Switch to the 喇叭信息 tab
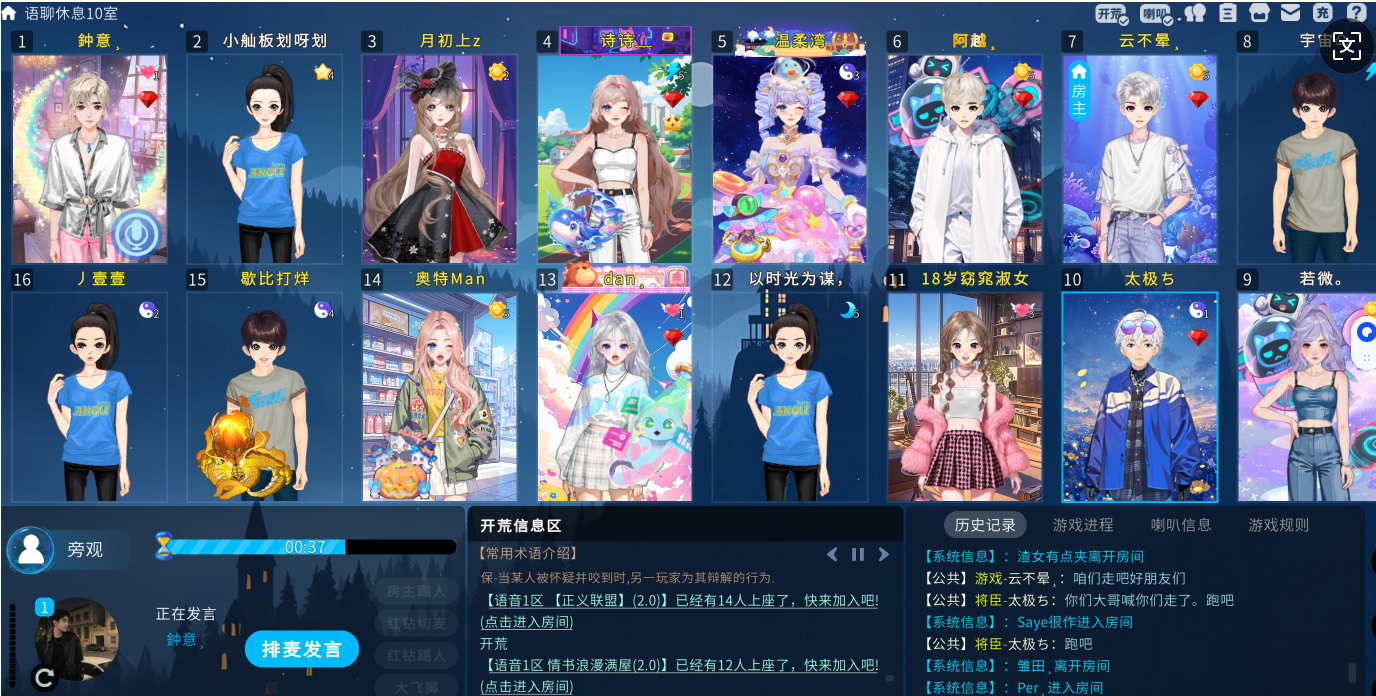Image resolution: width=1376 pixels, height=696 pixels. pos(1180,525)
